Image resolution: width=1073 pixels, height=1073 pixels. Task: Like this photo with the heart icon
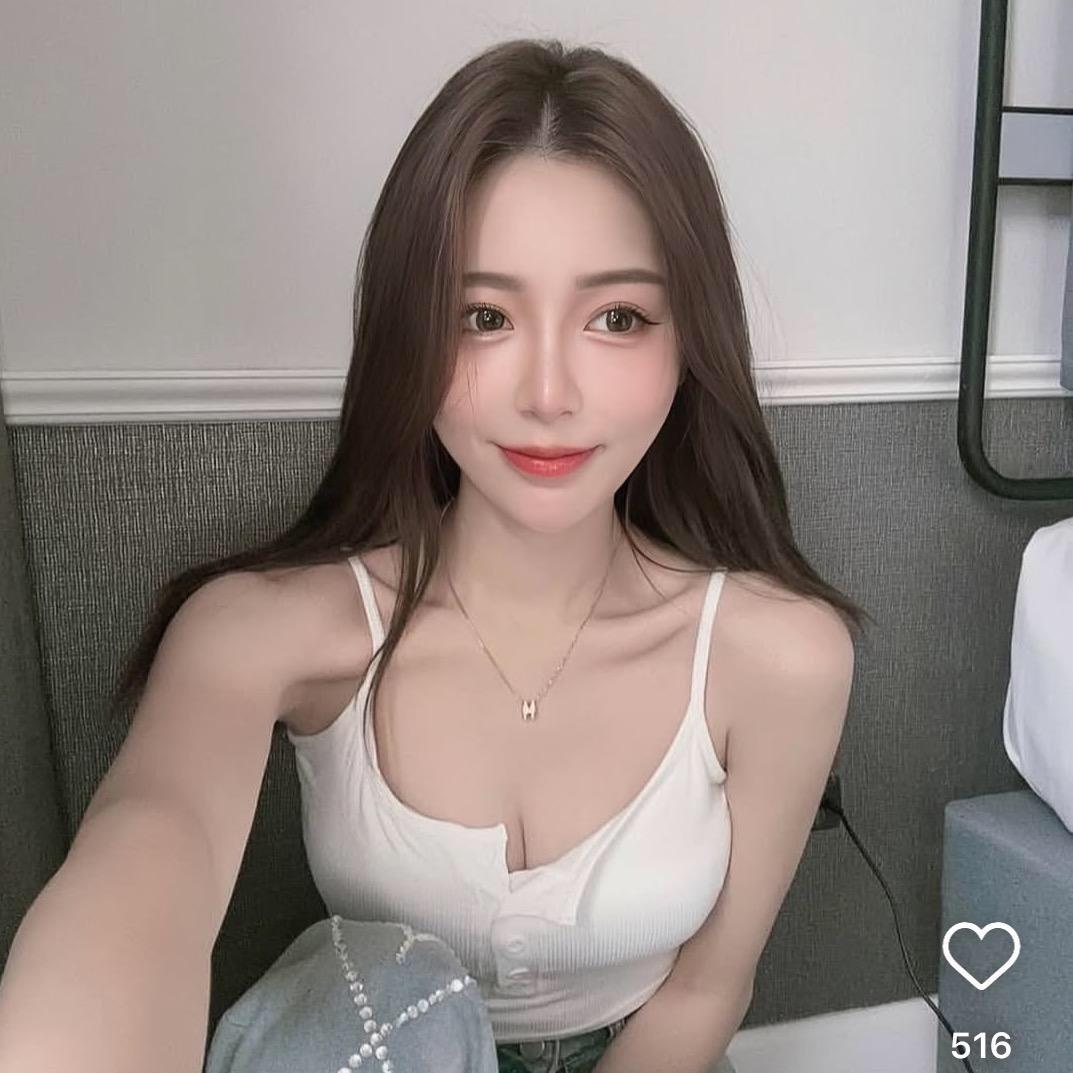coord(981,955)
